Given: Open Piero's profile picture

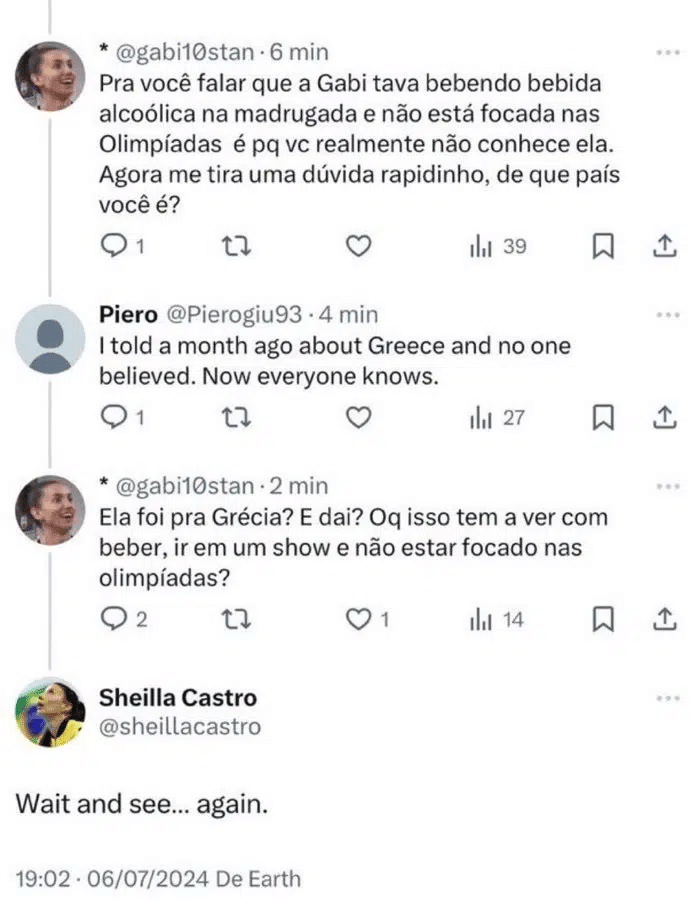Looking at the screenshot, I should click(50, 339).
